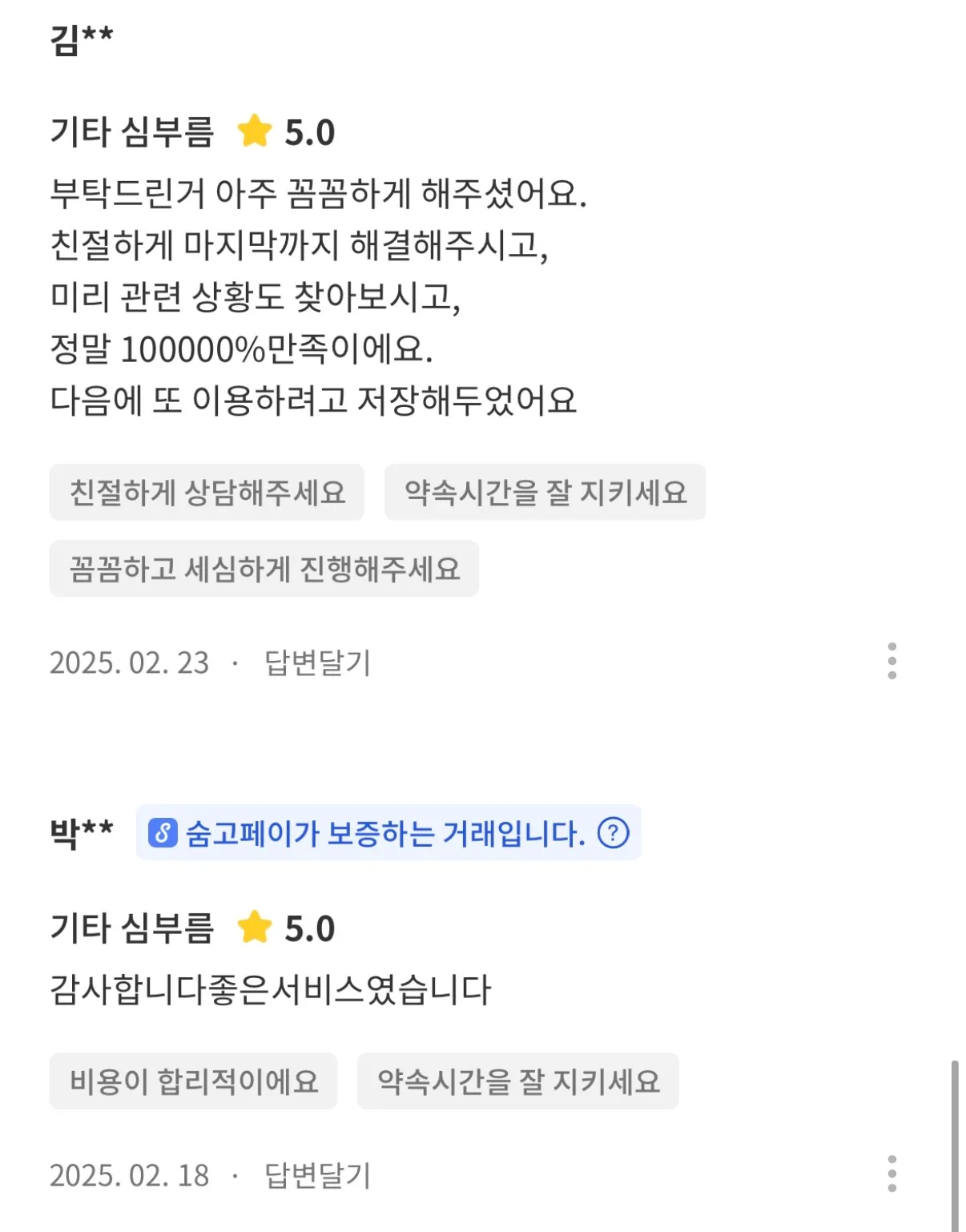Click the Soomgo Pay 'S' logo icon

pos(163,833)
